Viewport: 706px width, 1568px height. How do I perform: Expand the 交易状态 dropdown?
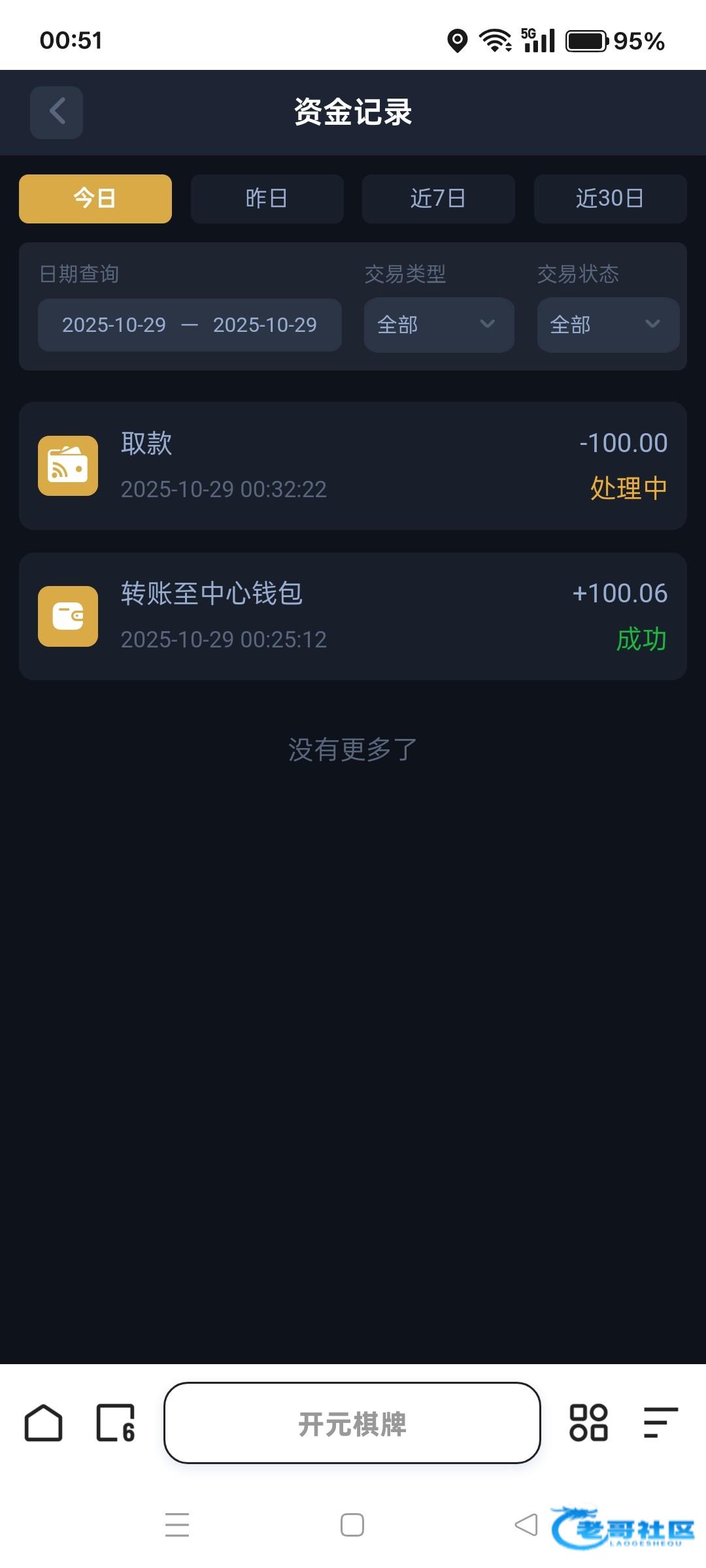click(x=608, y=325)
